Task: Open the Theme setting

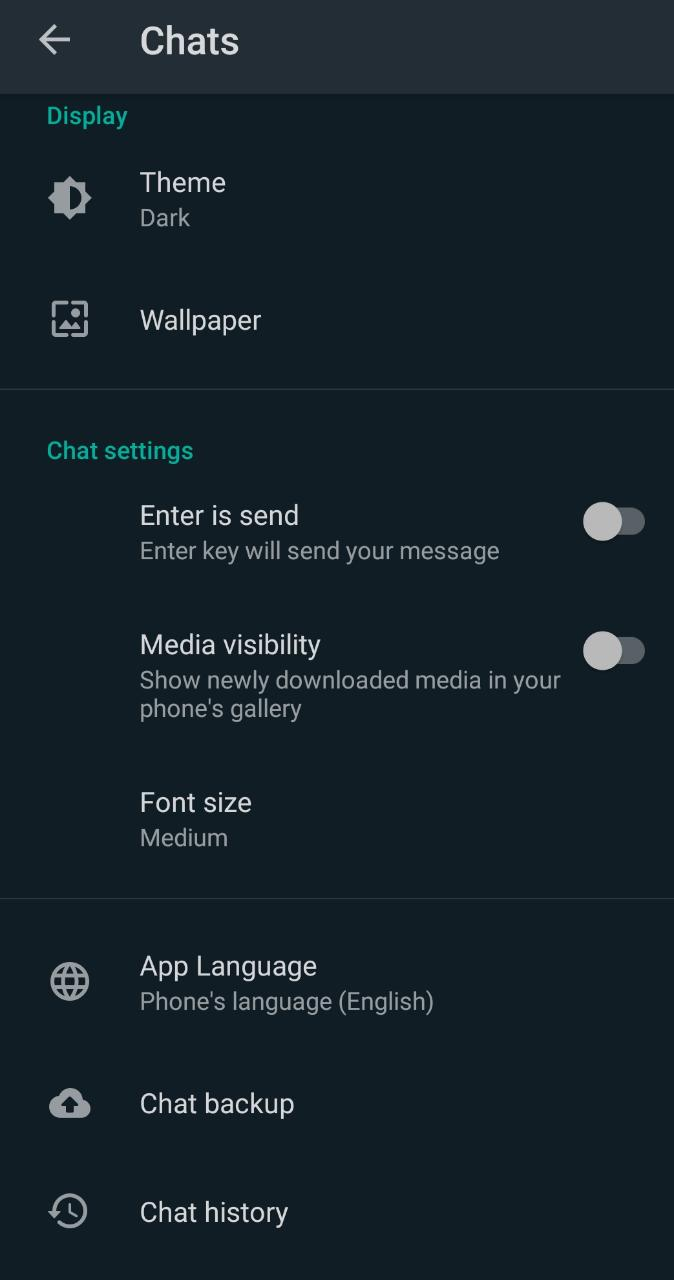Action: click(183, 199)
